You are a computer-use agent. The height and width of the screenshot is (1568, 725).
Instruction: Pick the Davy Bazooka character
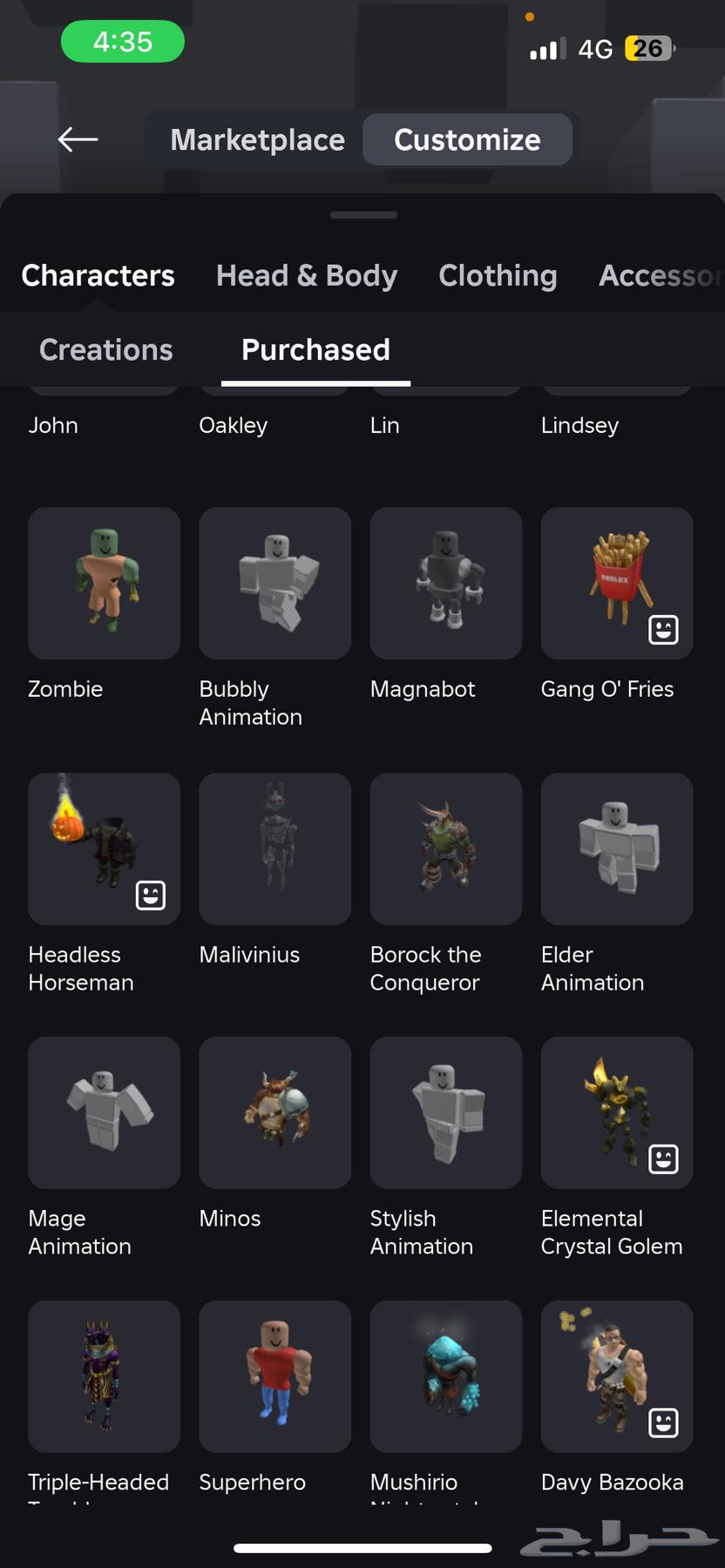coord(616,1376)
